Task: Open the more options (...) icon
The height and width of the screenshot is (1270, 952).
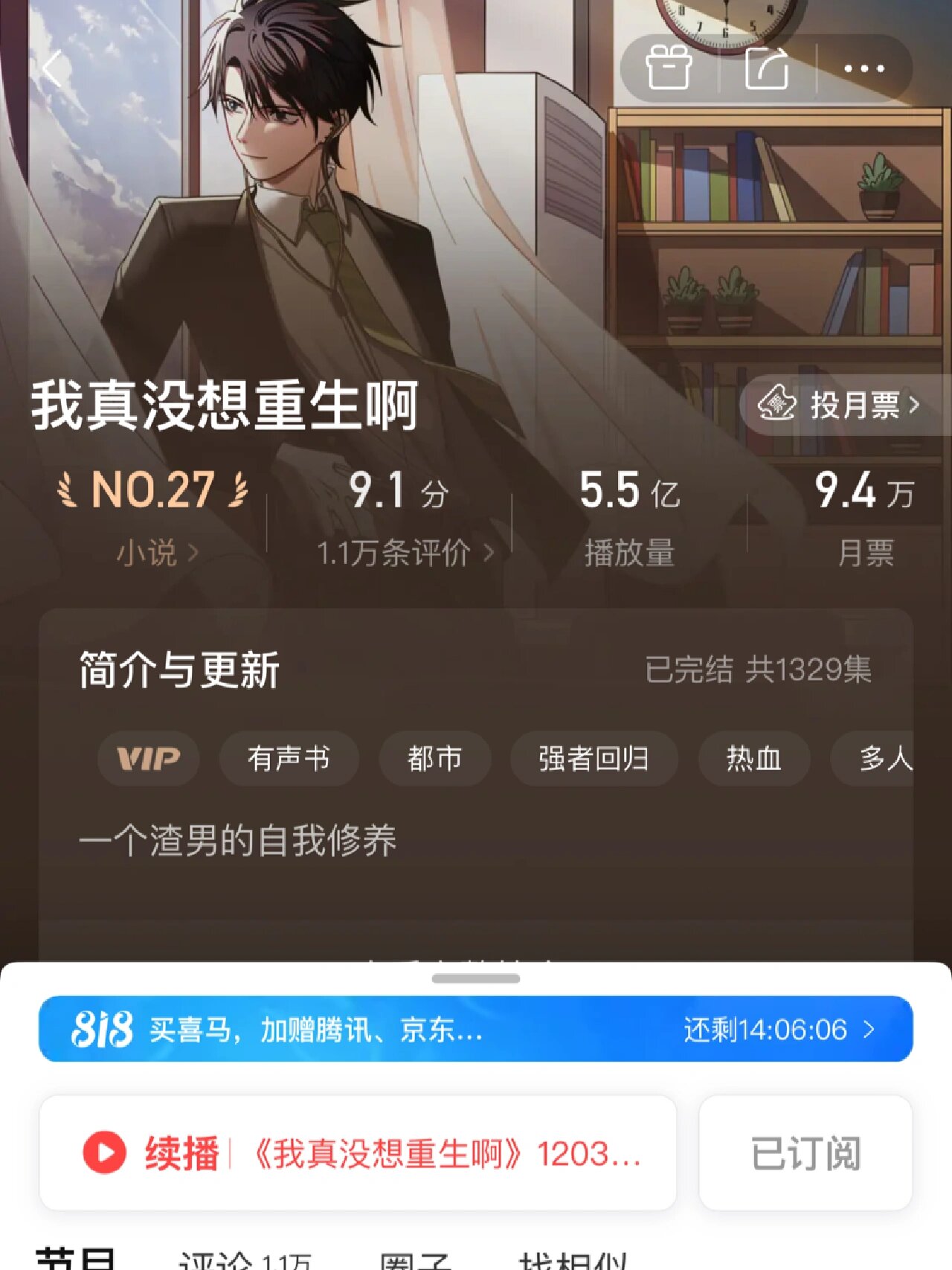Action: pyautogui.click(x=863, y=67)
